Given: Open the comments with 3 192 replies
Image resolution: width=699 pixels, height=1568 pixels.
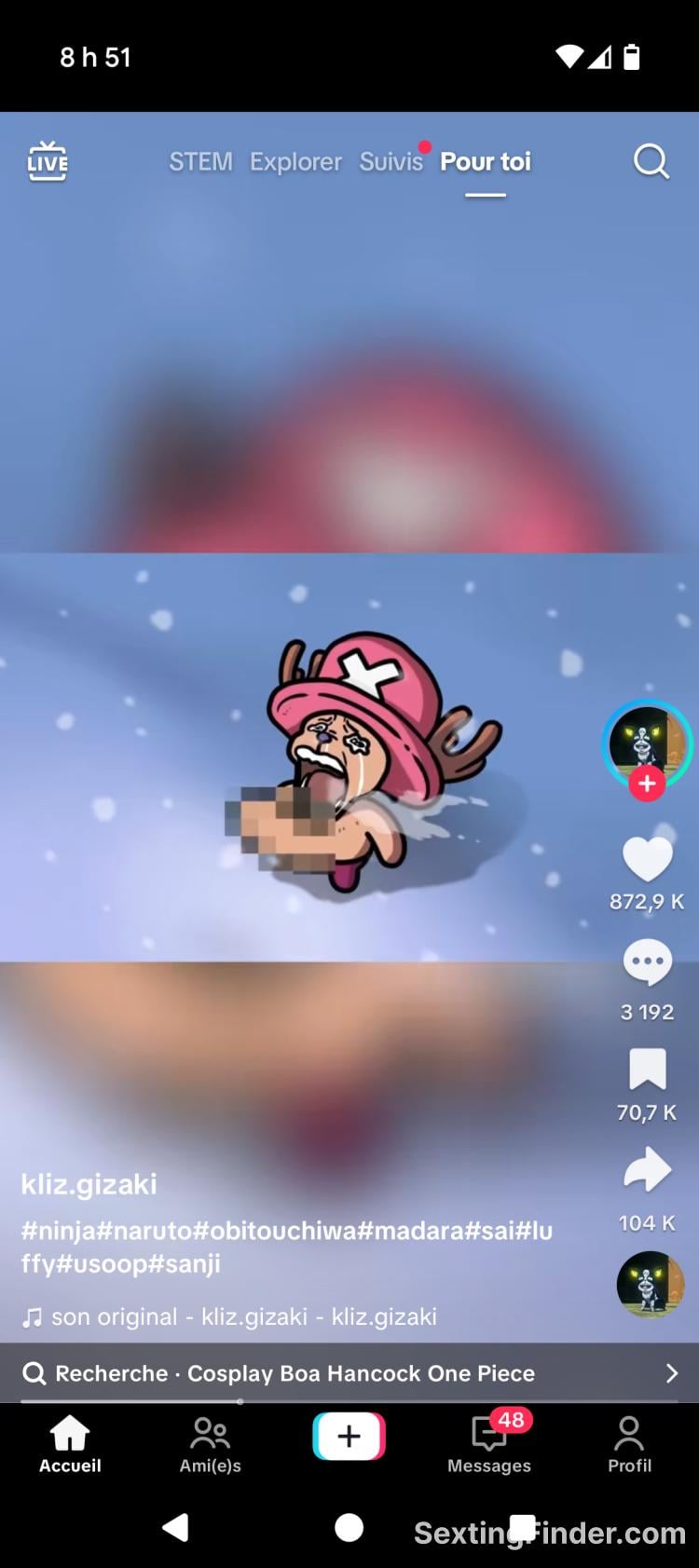Looking at the screenshot, I should click(647, 963).
